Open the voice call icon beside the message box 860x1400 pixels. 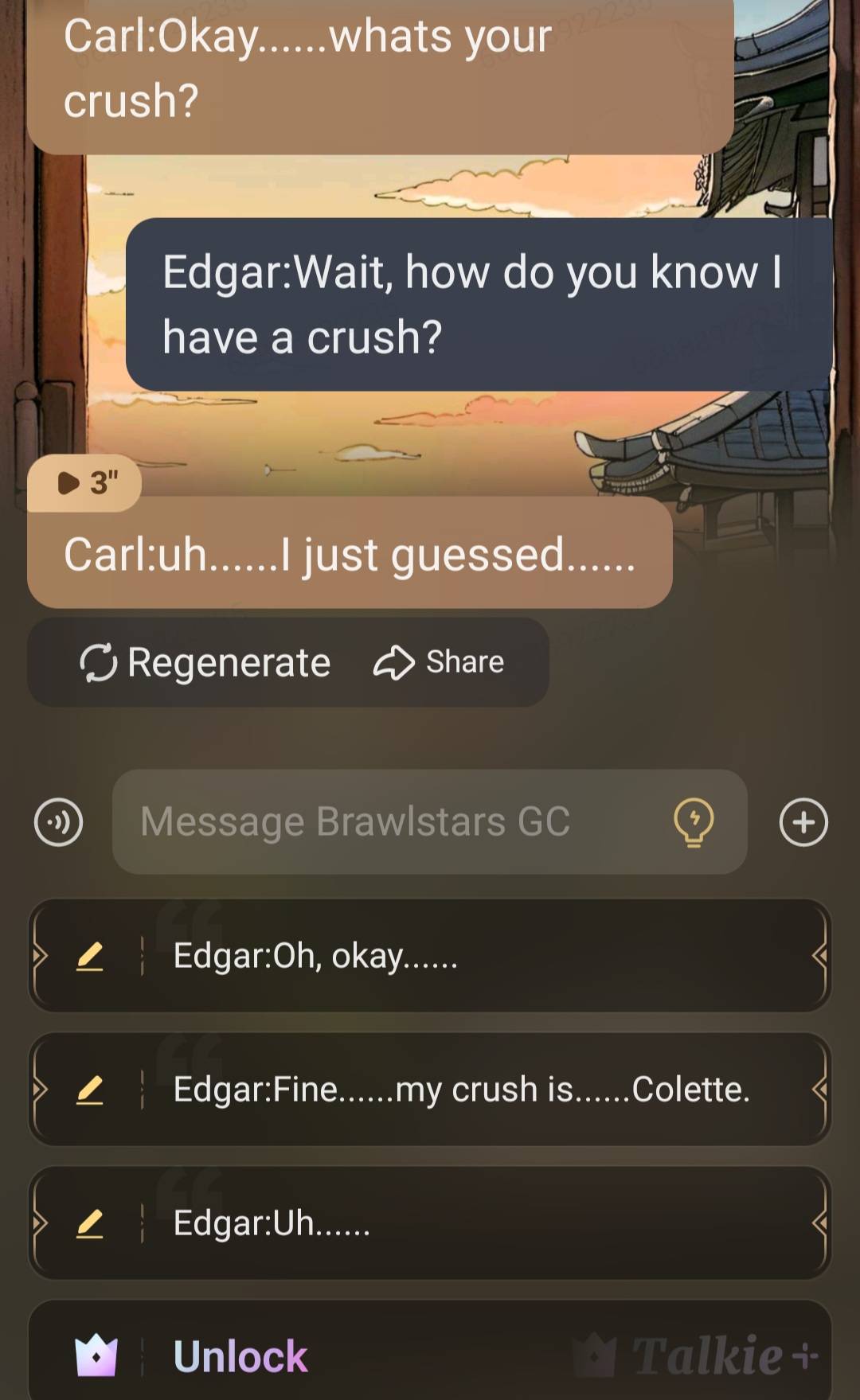58,822
